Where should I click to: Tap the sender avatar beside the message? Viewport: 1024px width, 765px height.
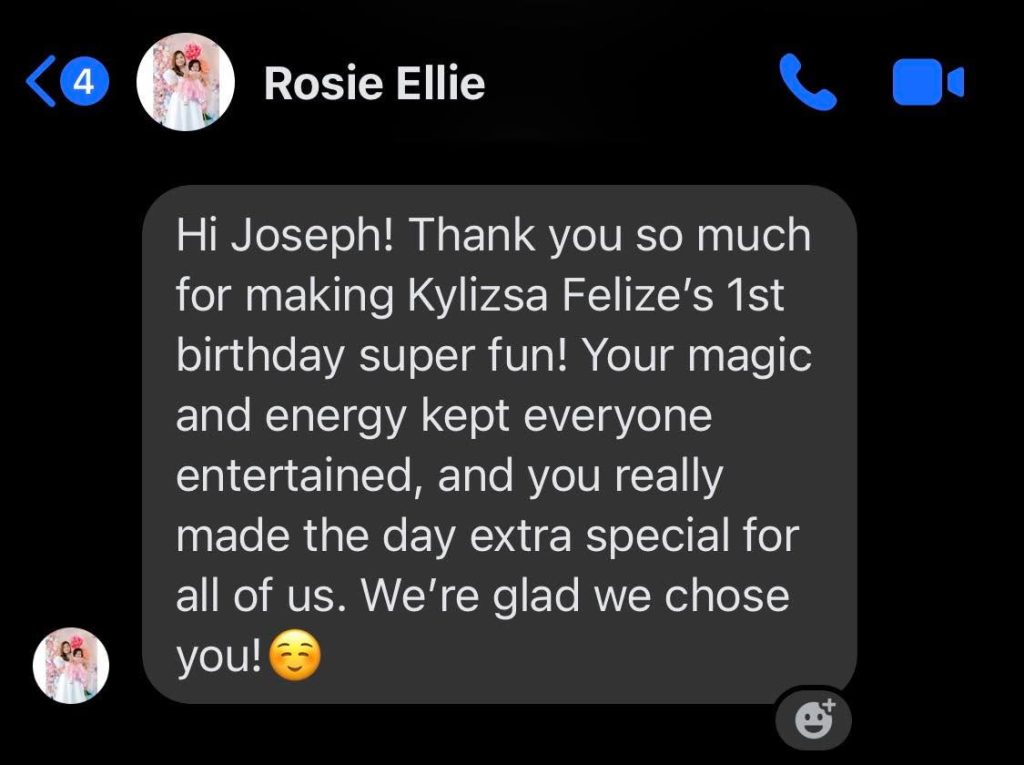tap(70, 664)
